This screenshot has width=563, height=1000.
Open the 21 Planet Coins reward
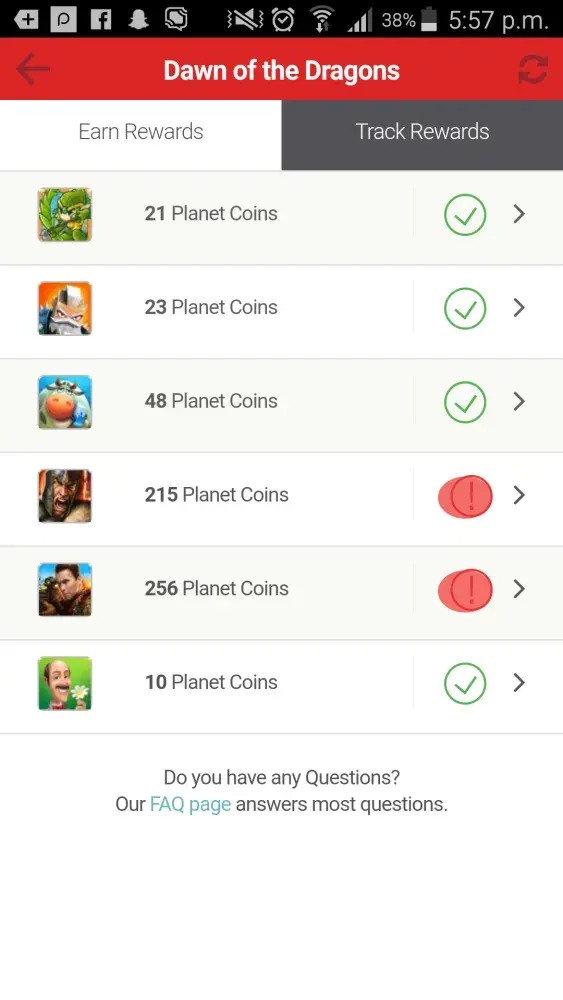tap(281, 214)
